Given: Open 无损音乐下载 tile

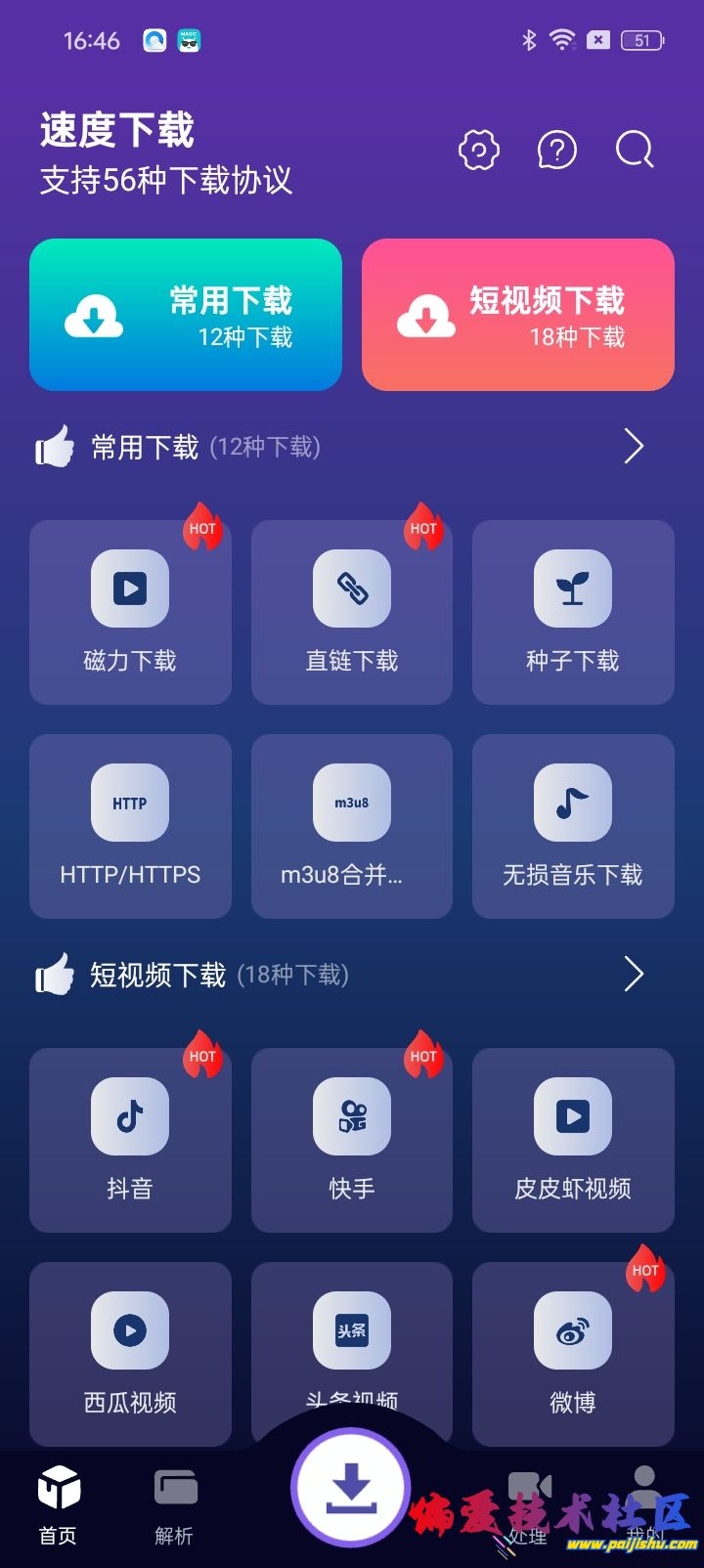Looking at the screenshot, I should 573,826.
